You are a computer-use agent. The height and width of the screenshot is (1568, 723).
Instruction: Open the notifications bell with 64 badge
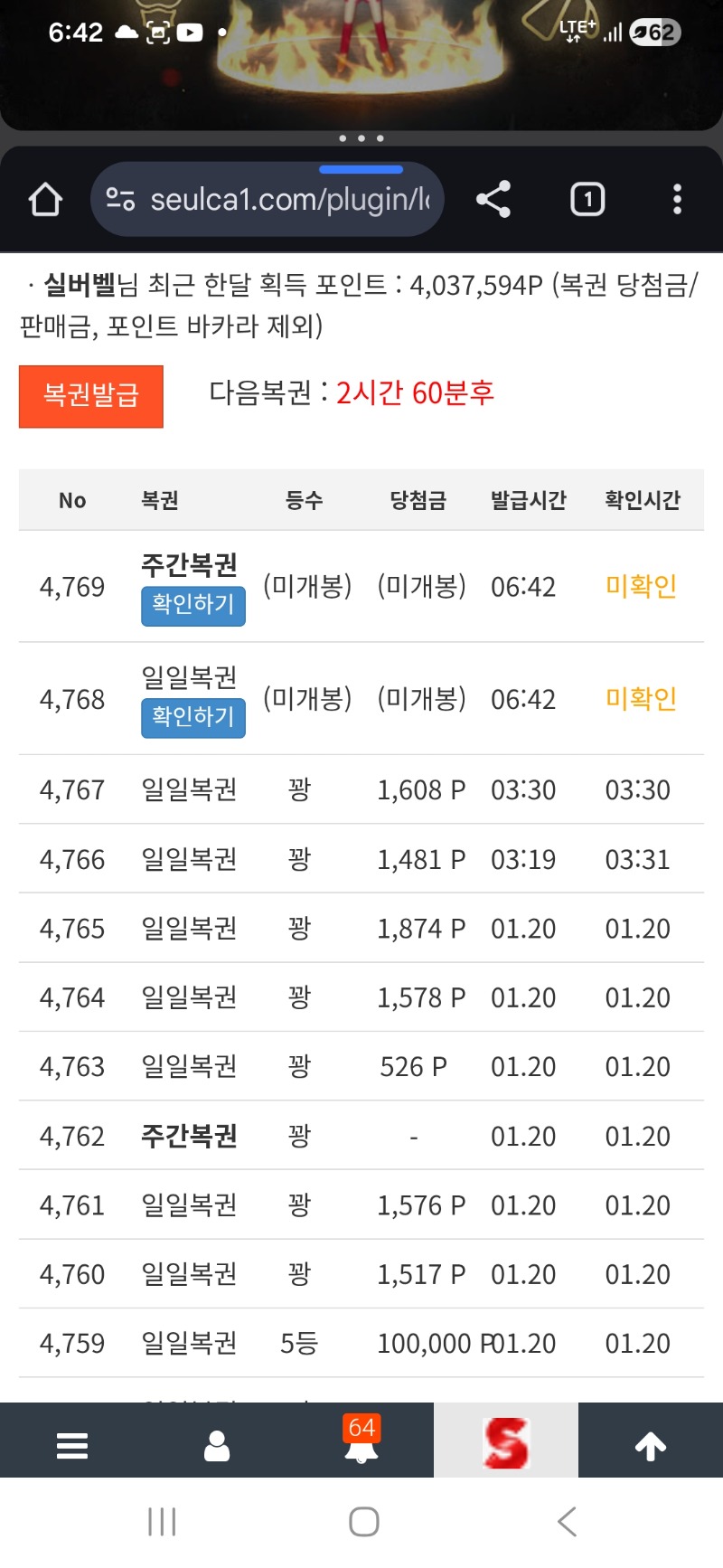point(361,1443)
